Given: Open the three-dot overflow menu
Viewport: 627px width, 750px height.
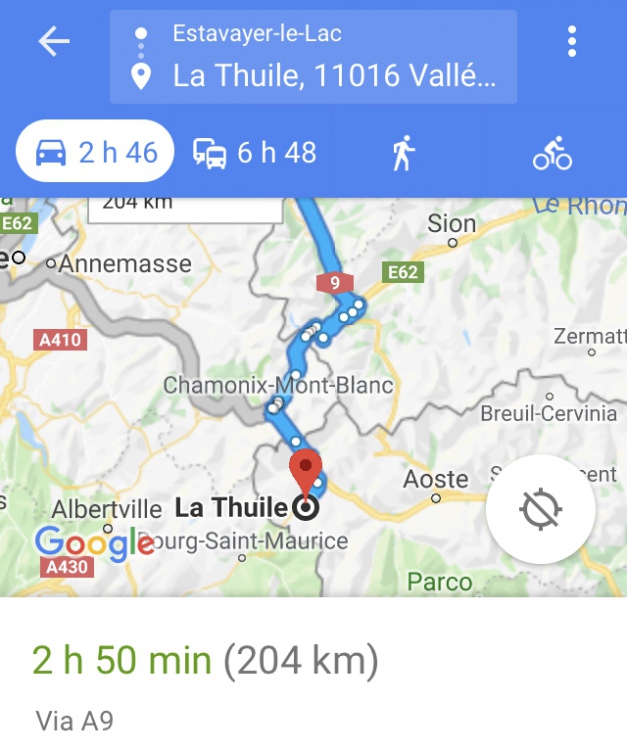Looking at the screenshot, I should (572, 42).
